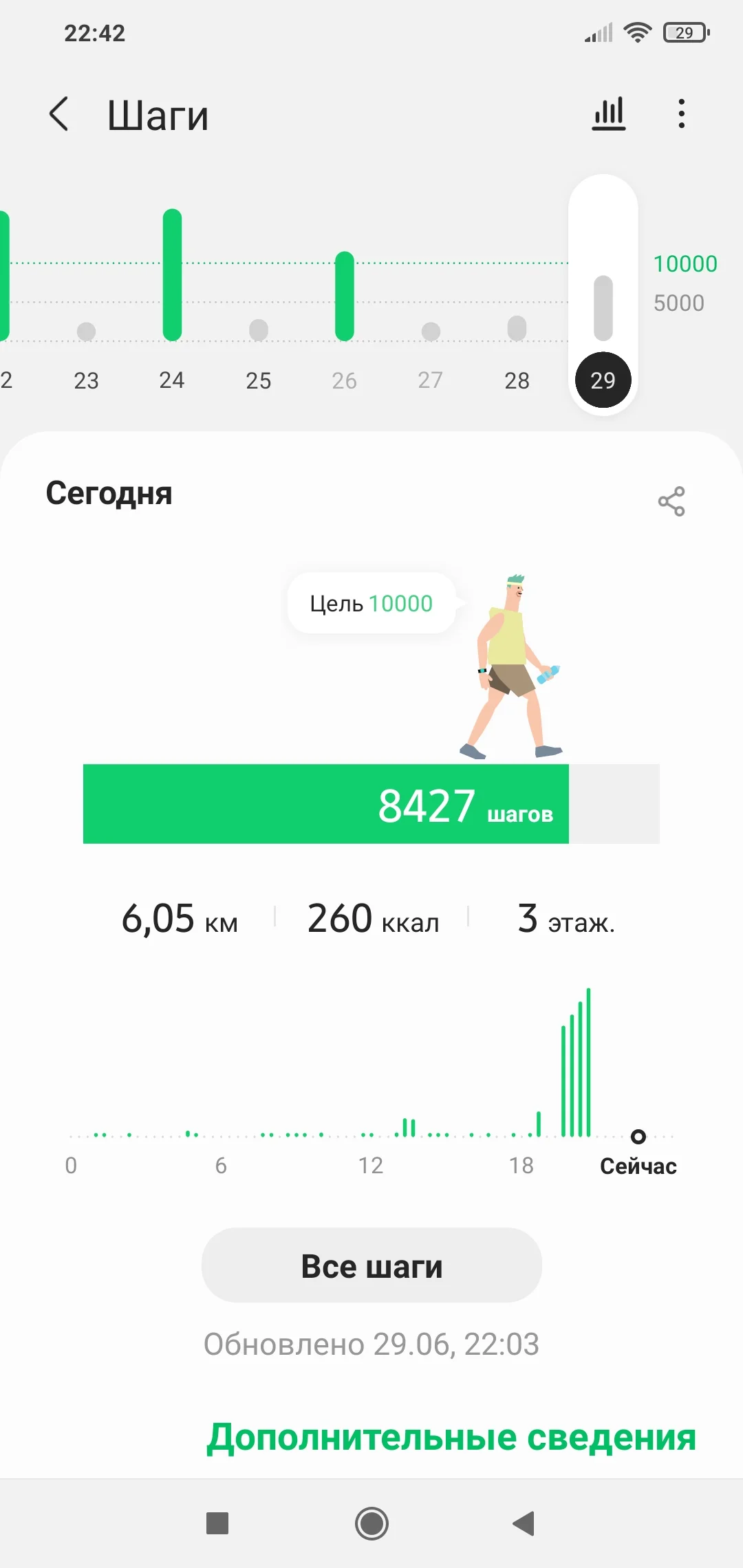Go back from the Шаги screen
The image size is (743, 1568).
pos(59,113)
